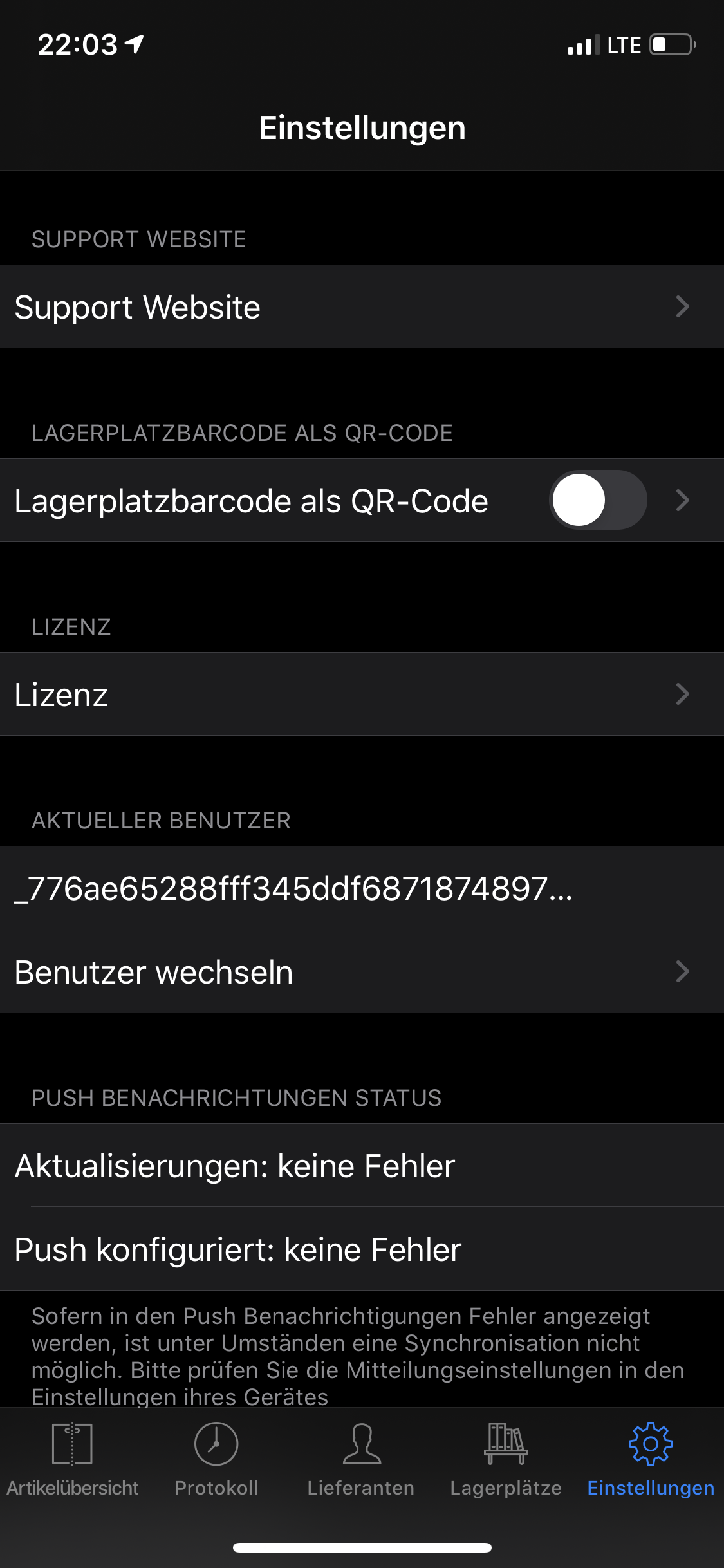The image size is (724, 1568).
Task: Open the Support Website row
Action: [x=362, y=306]
